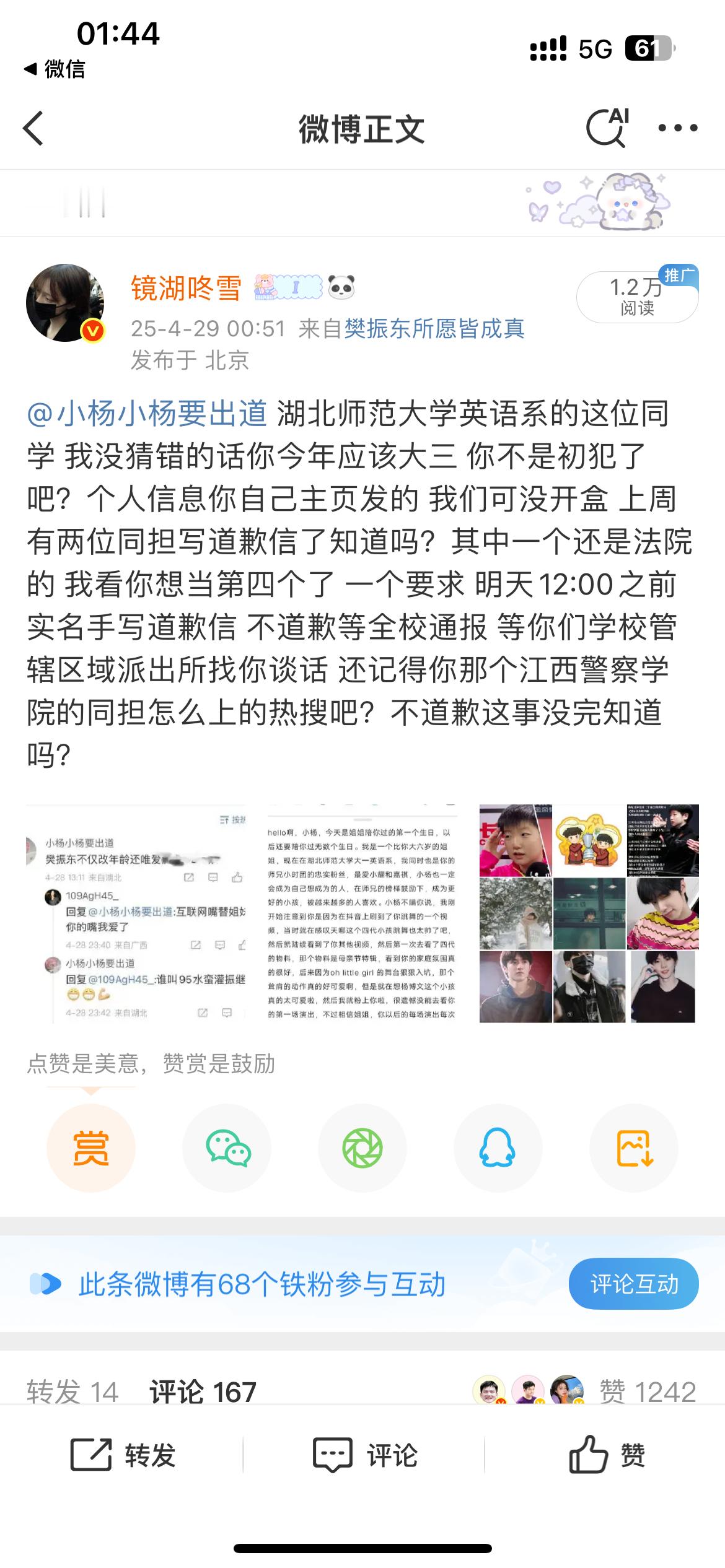The image size is (725, 1568).
Task: Go back using the top-left arrow
Action: pos(33,129)
